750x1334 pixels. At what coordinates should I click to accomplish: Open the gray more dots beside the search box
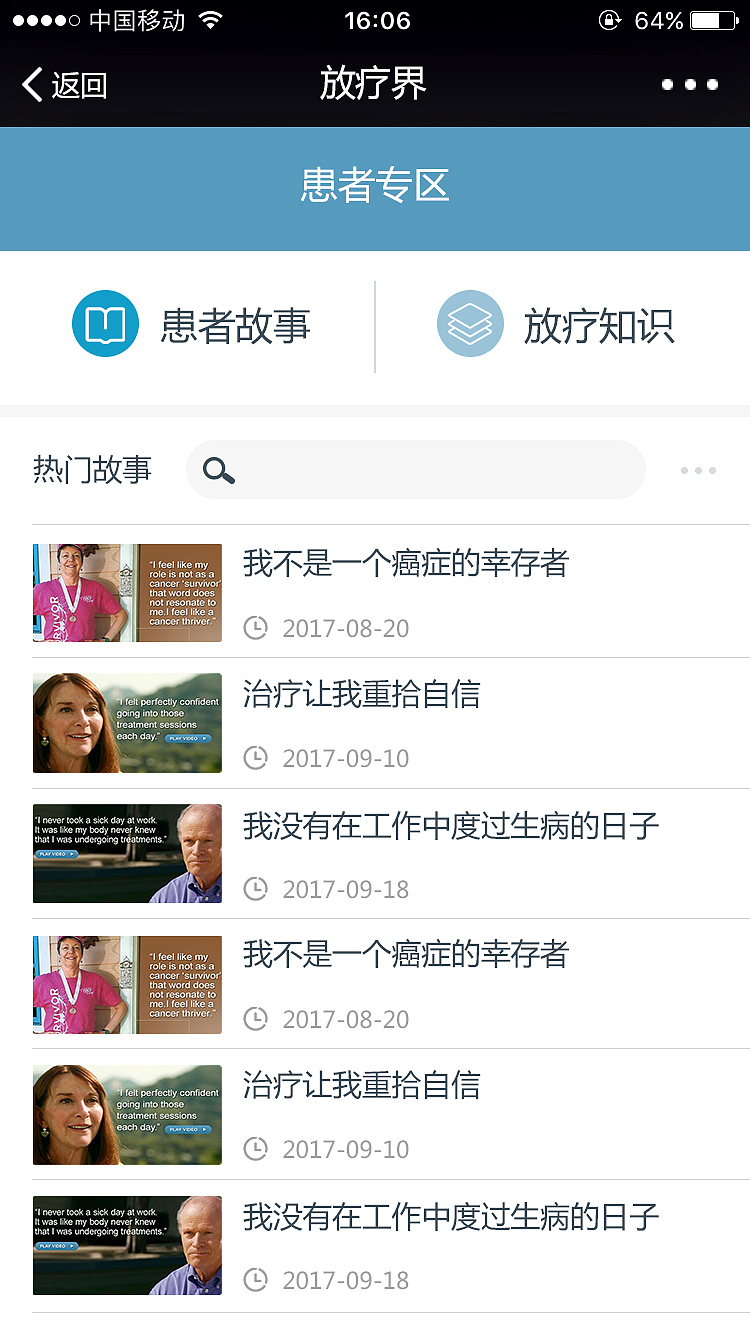698,470
